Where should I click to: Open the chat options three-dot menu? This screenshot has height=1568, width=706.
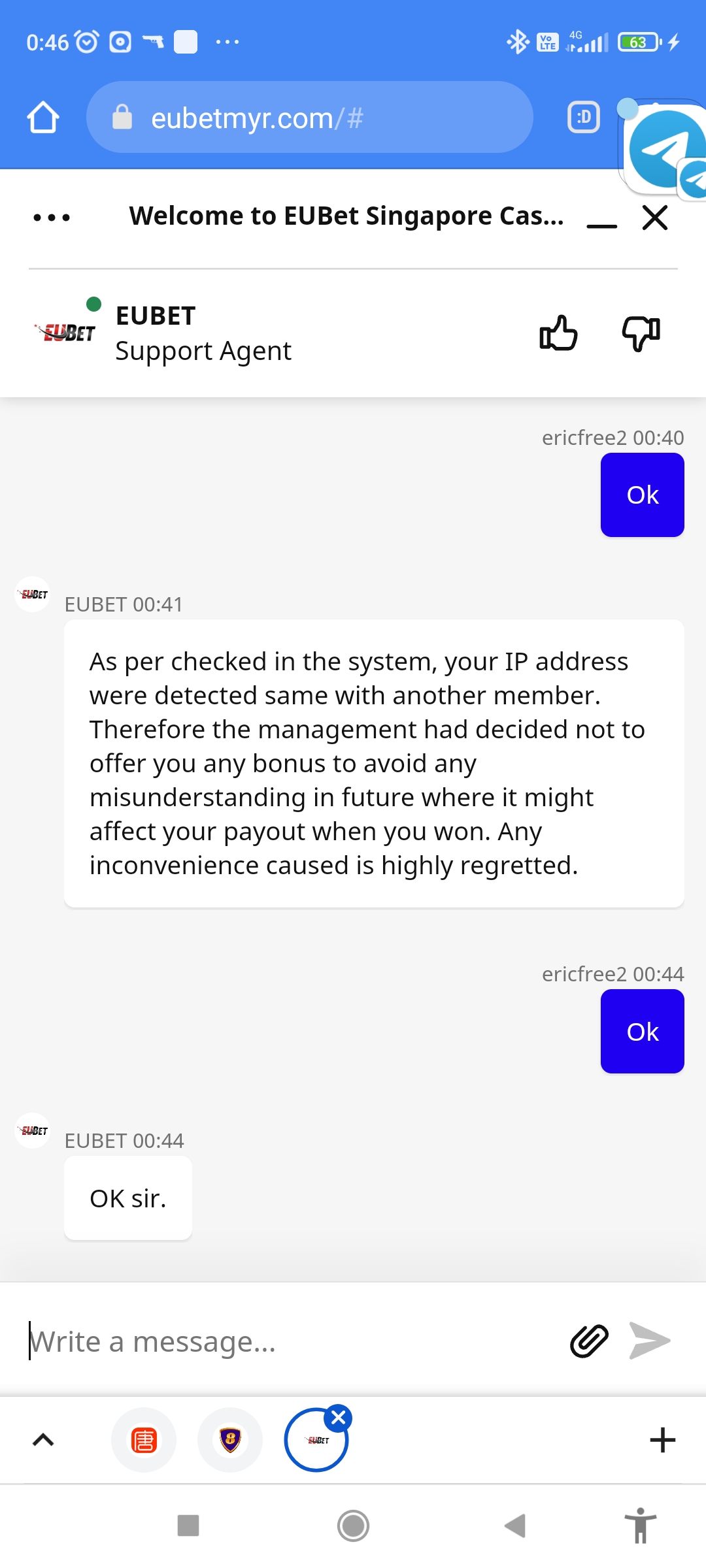52,218
